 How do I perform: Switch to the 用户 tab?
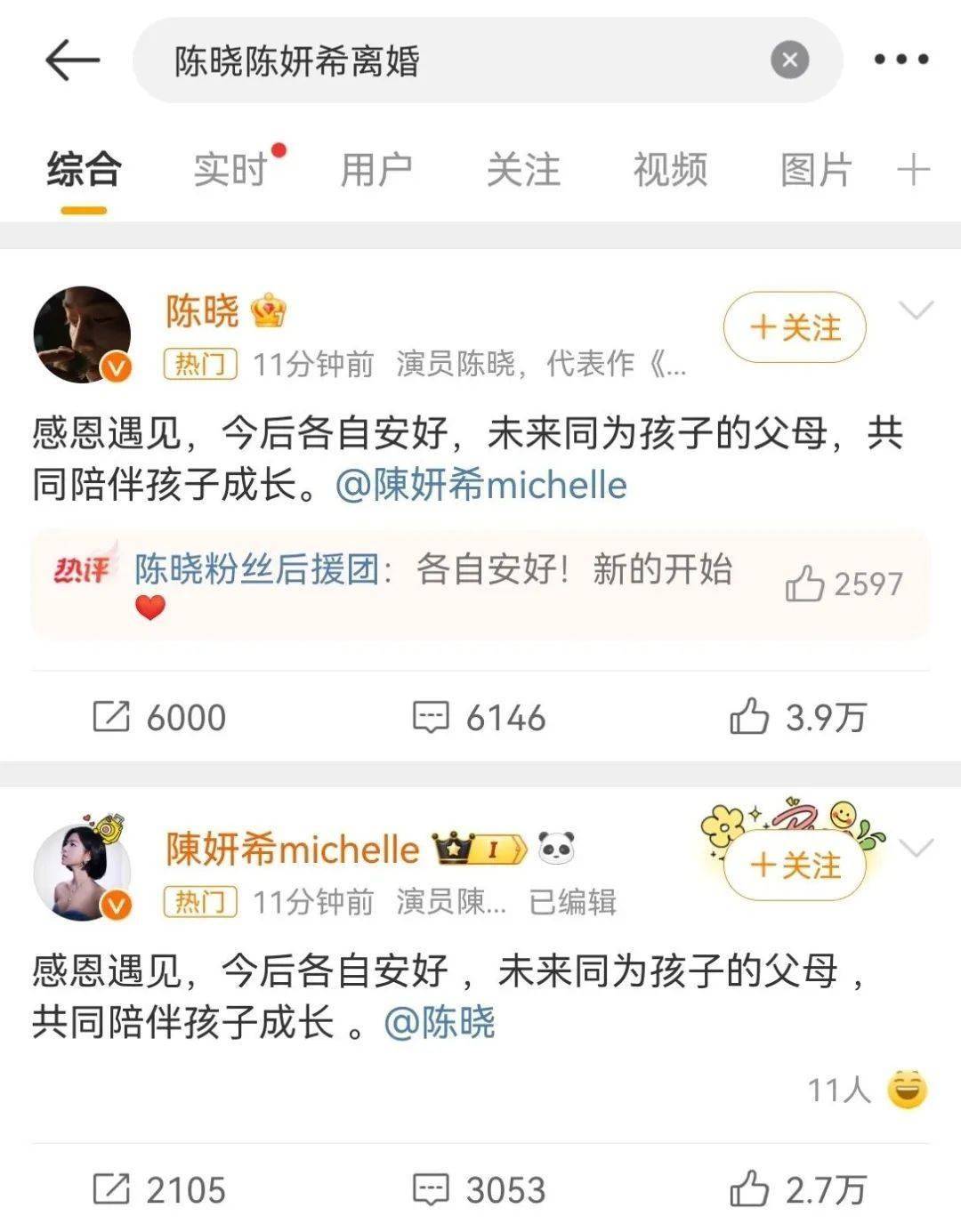[376, 169]
